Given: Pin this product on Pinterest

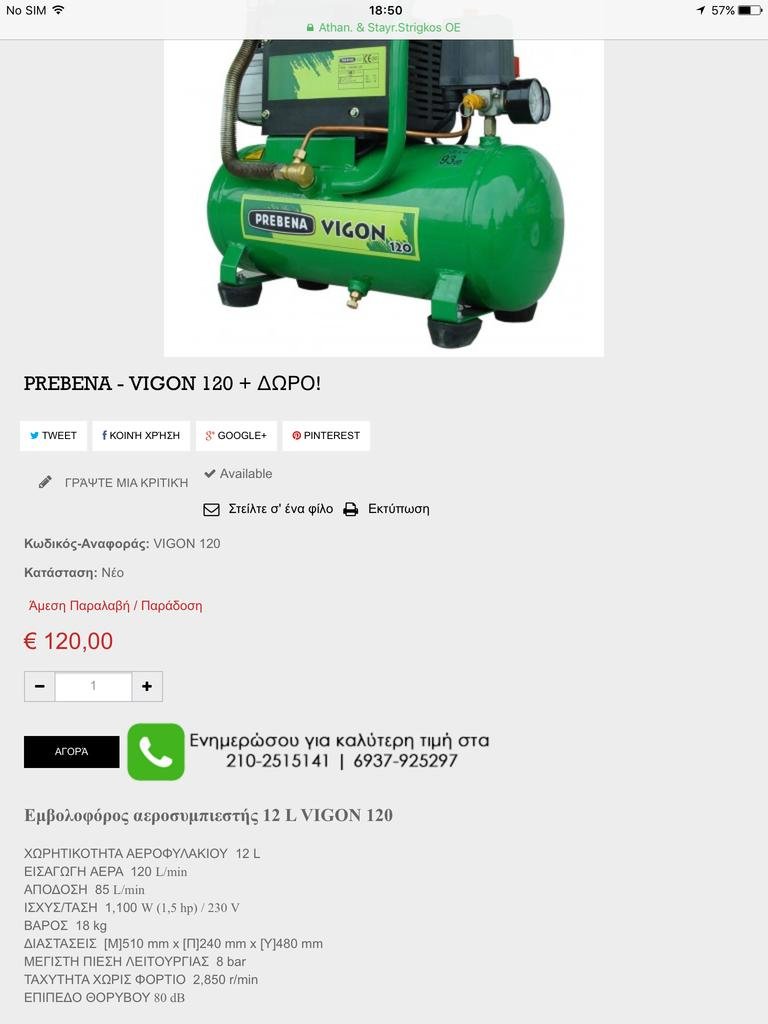Looking at the screenshot, I should click(326, 436).
